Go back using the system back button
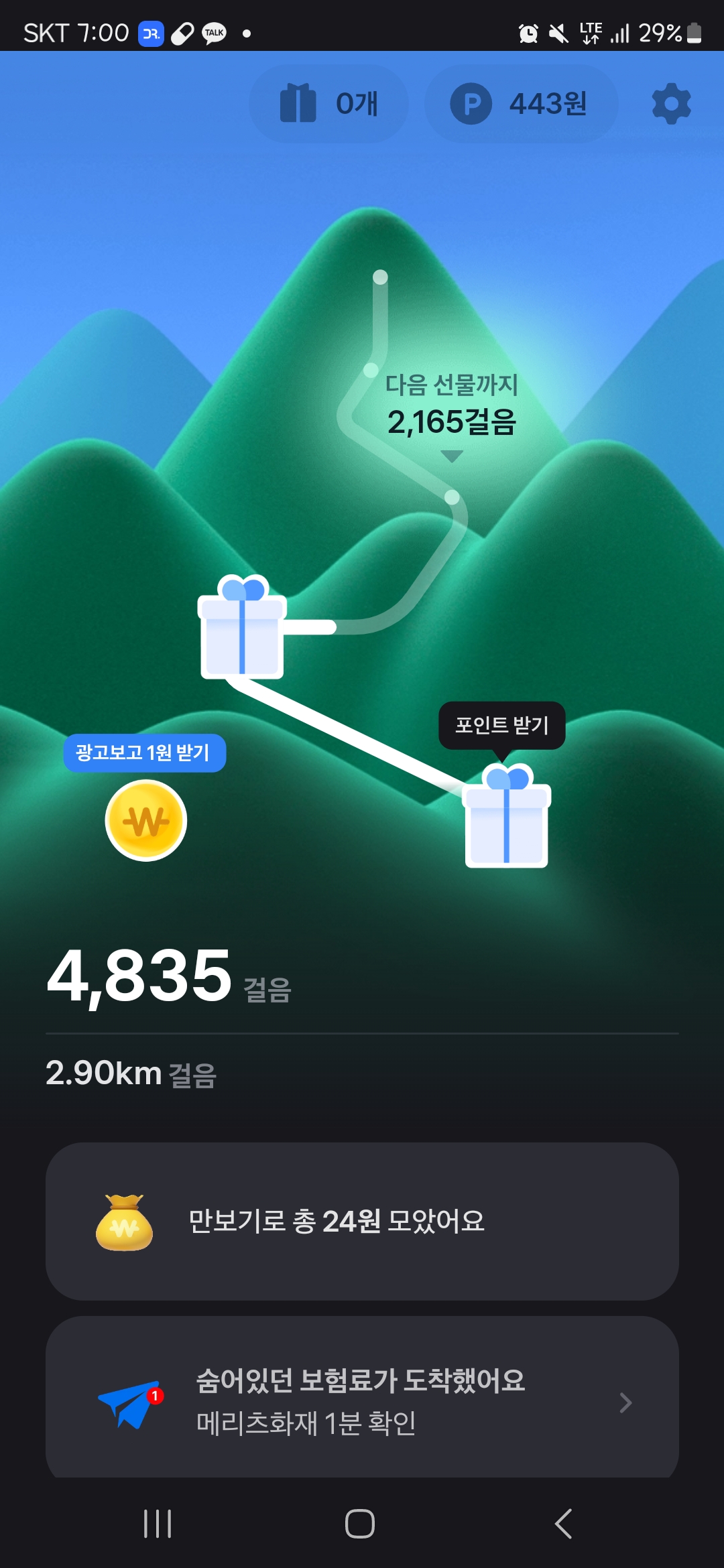The height and width of the screenshot is (1568, 724). pos(564,1524)
